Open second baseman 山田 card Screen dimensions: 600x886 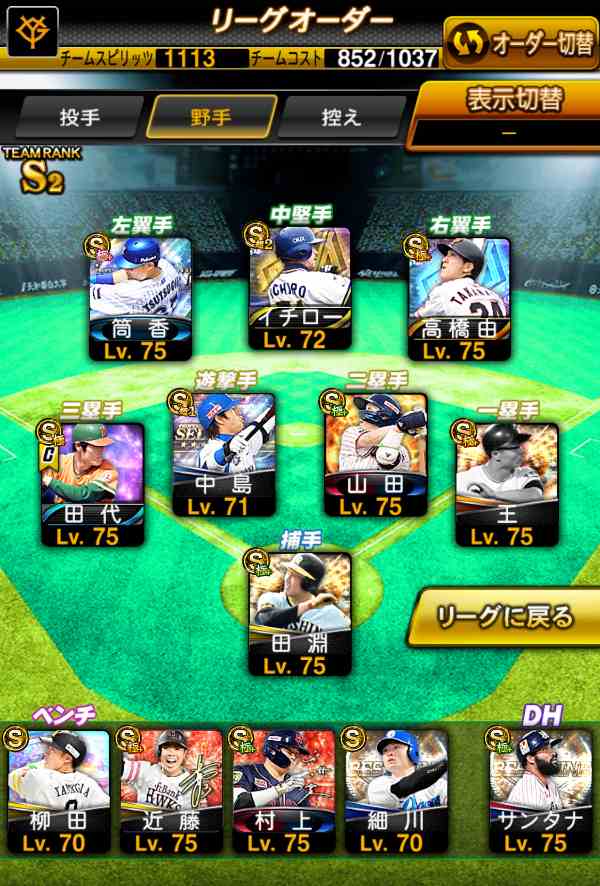tap(376, 455)
